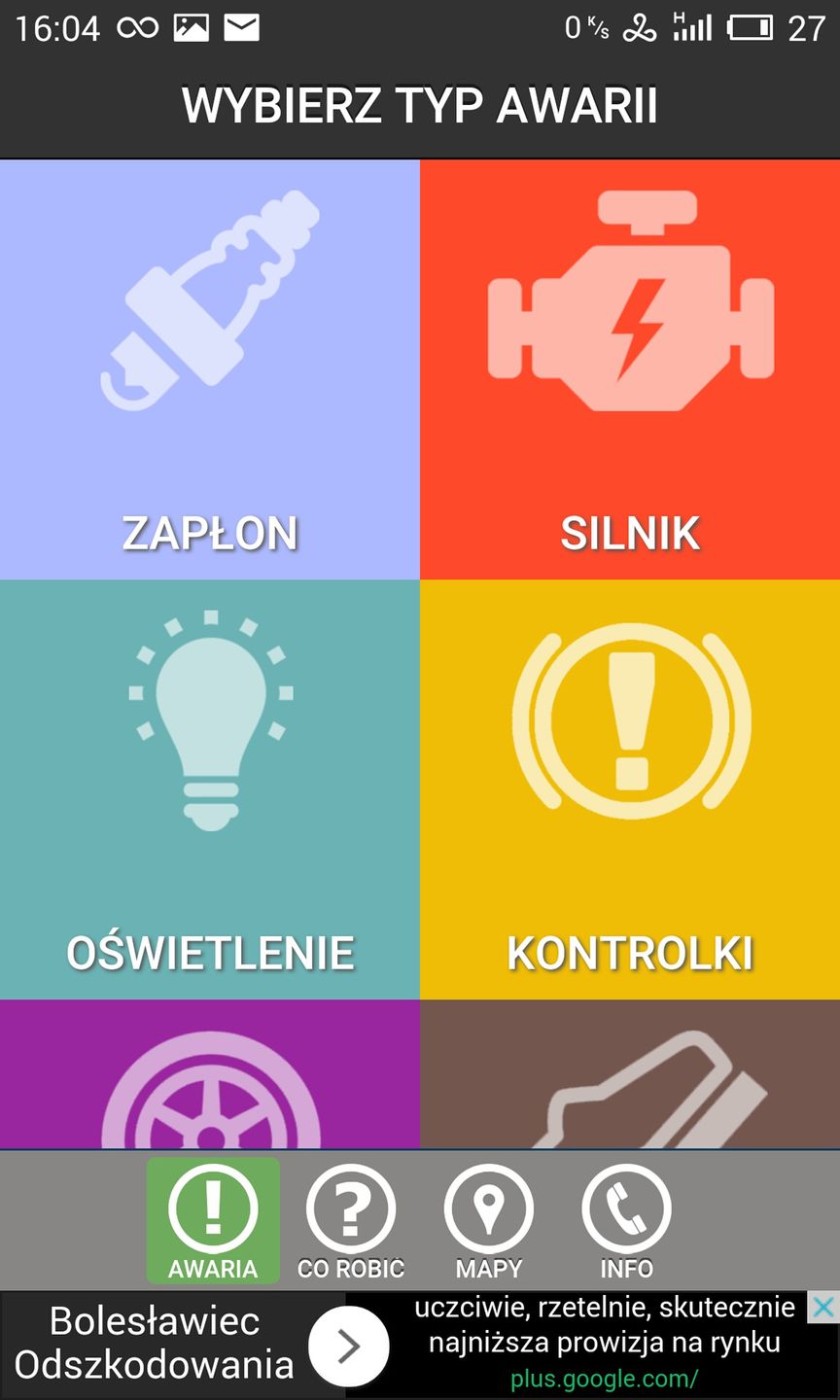Open the plus.google.com link in the ad
Image resolution: width=840 pixels, height=1400 pixels.
coord(603,1378)
